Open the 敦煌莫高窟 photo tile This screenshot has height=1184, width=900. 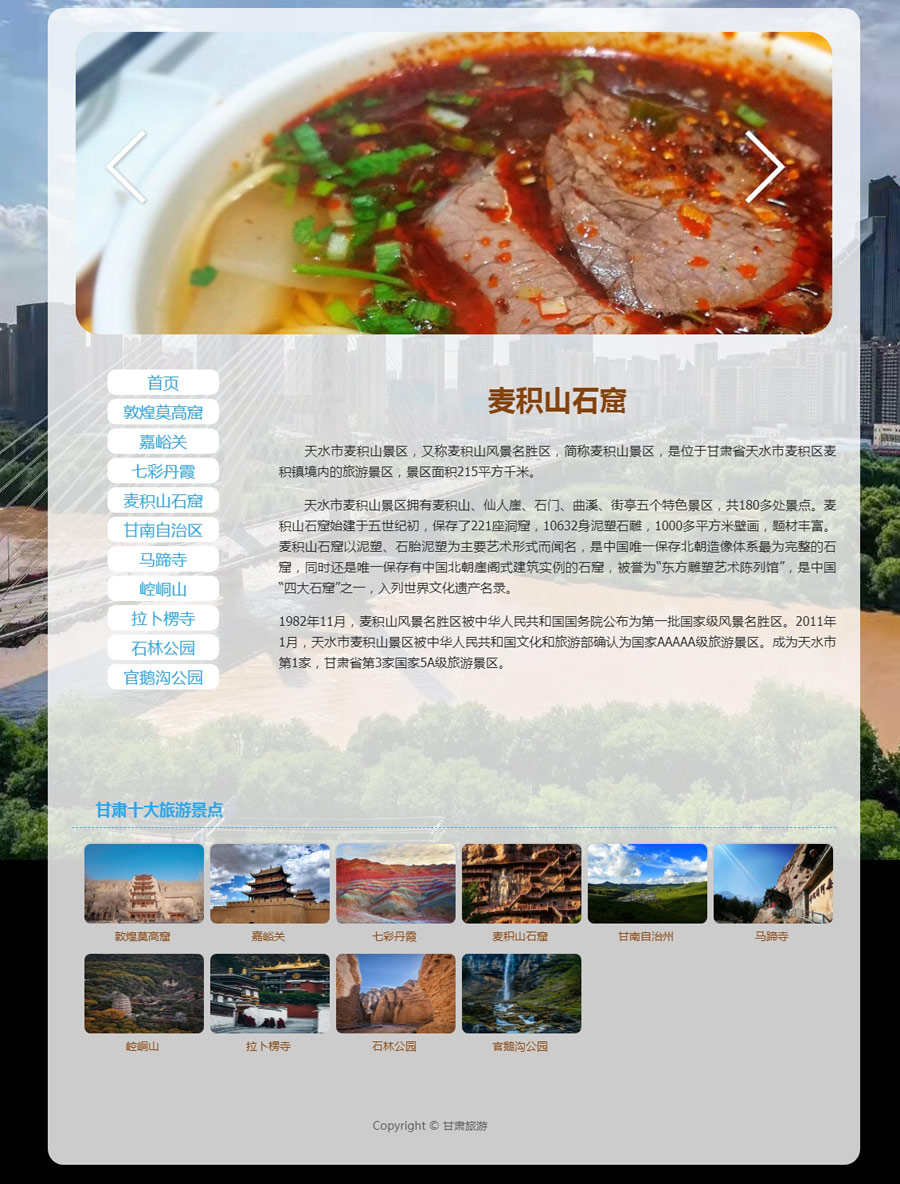pyautogui.click(x=144, y=884)
